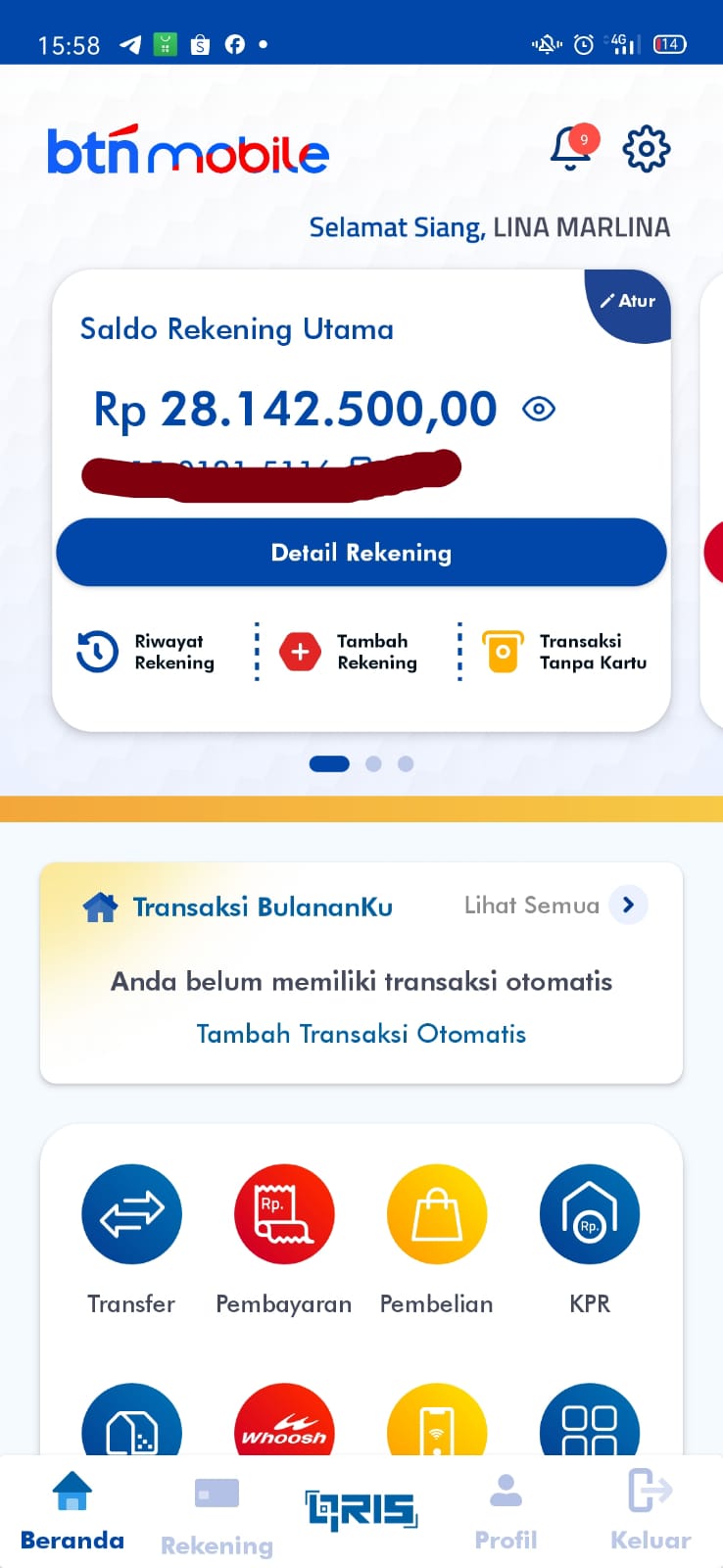Screen dimensions: 723x1568
Task: Open the Transfer menu
Action: (x=131, y=1215)
